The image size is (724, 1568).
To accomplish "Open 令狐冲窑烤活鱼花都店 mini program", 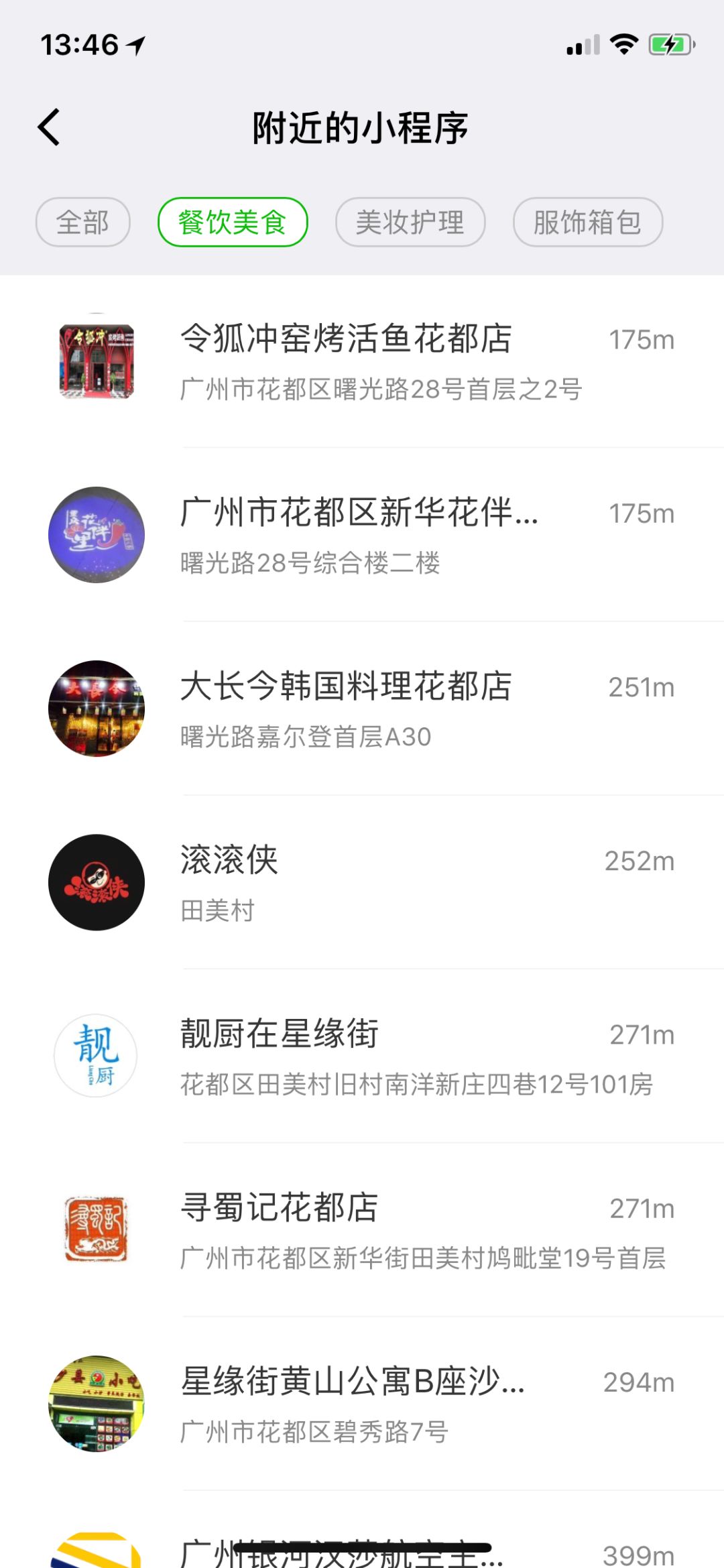I will tap(362, 362).
